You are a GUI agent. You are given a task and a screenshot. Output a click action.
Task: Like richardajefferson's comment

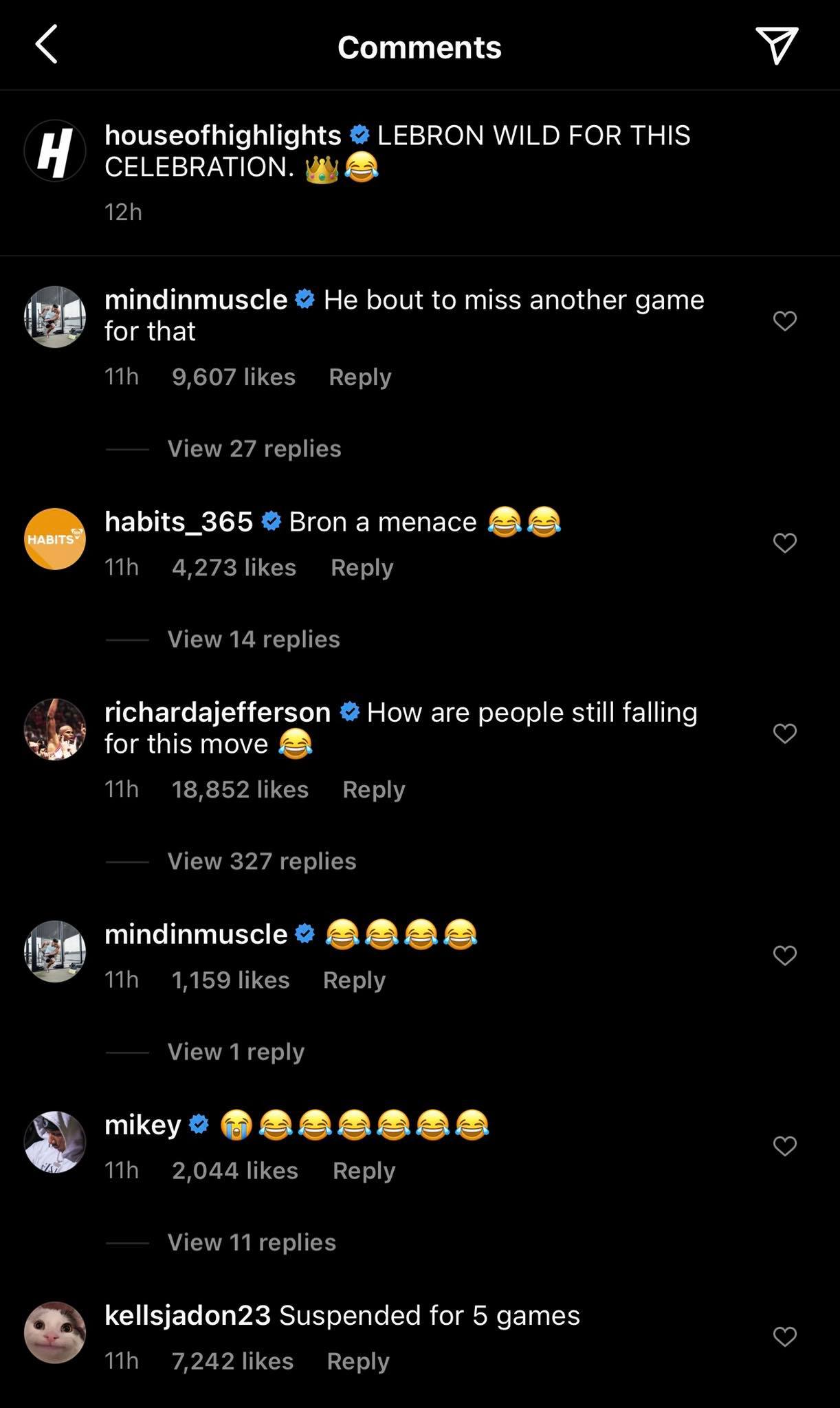click(784, 733)
